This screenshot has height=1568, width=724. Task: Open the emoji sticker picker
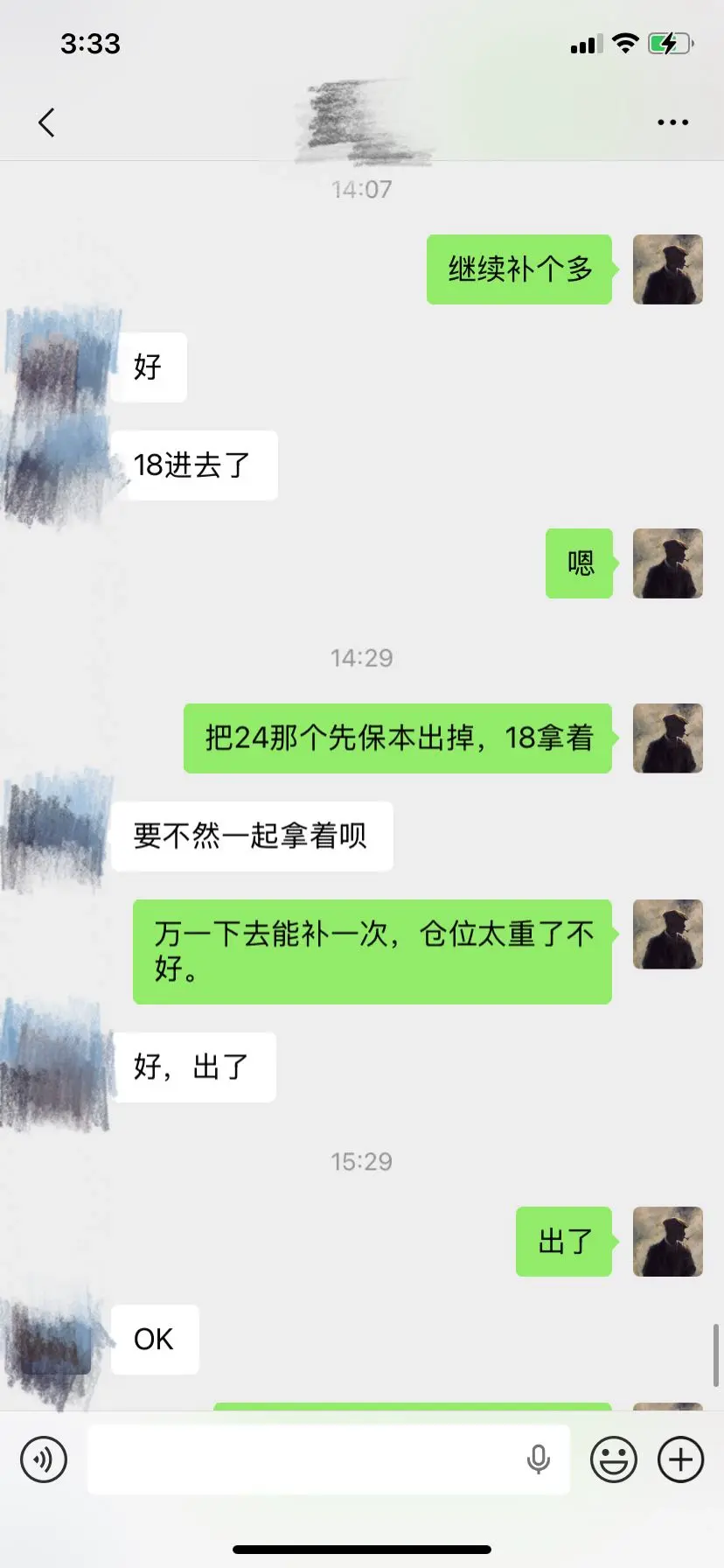pyautogui.click(x=613, y=1459)
